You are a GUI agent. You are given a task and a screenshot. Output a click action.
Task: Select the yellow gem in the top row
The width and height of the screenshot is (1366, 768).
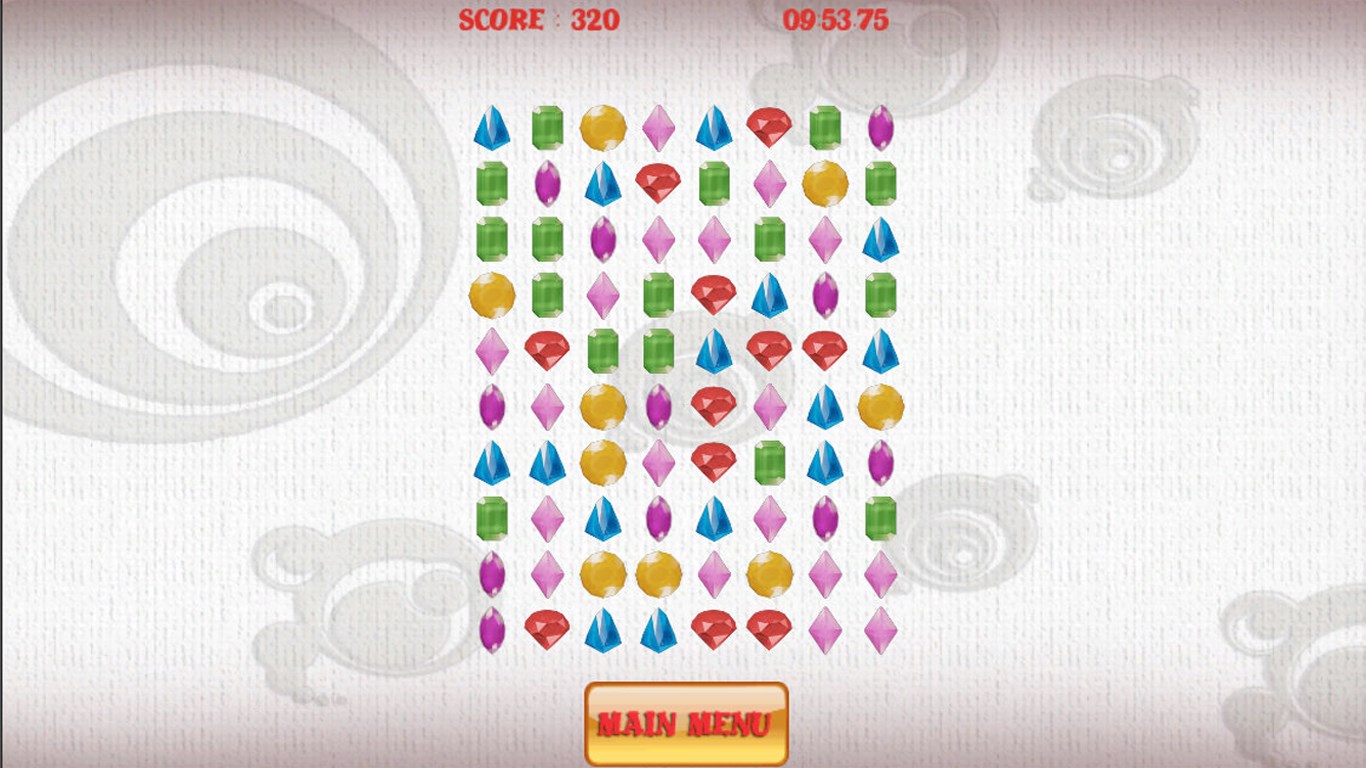coord(603,128)
